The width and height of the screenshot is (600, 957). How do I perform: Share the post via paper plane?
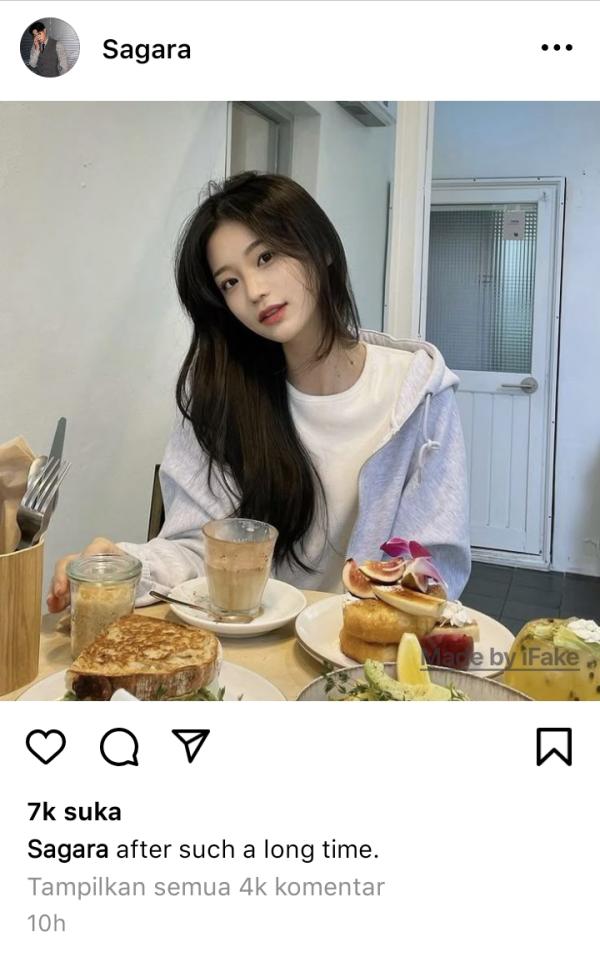coord(190,745)
